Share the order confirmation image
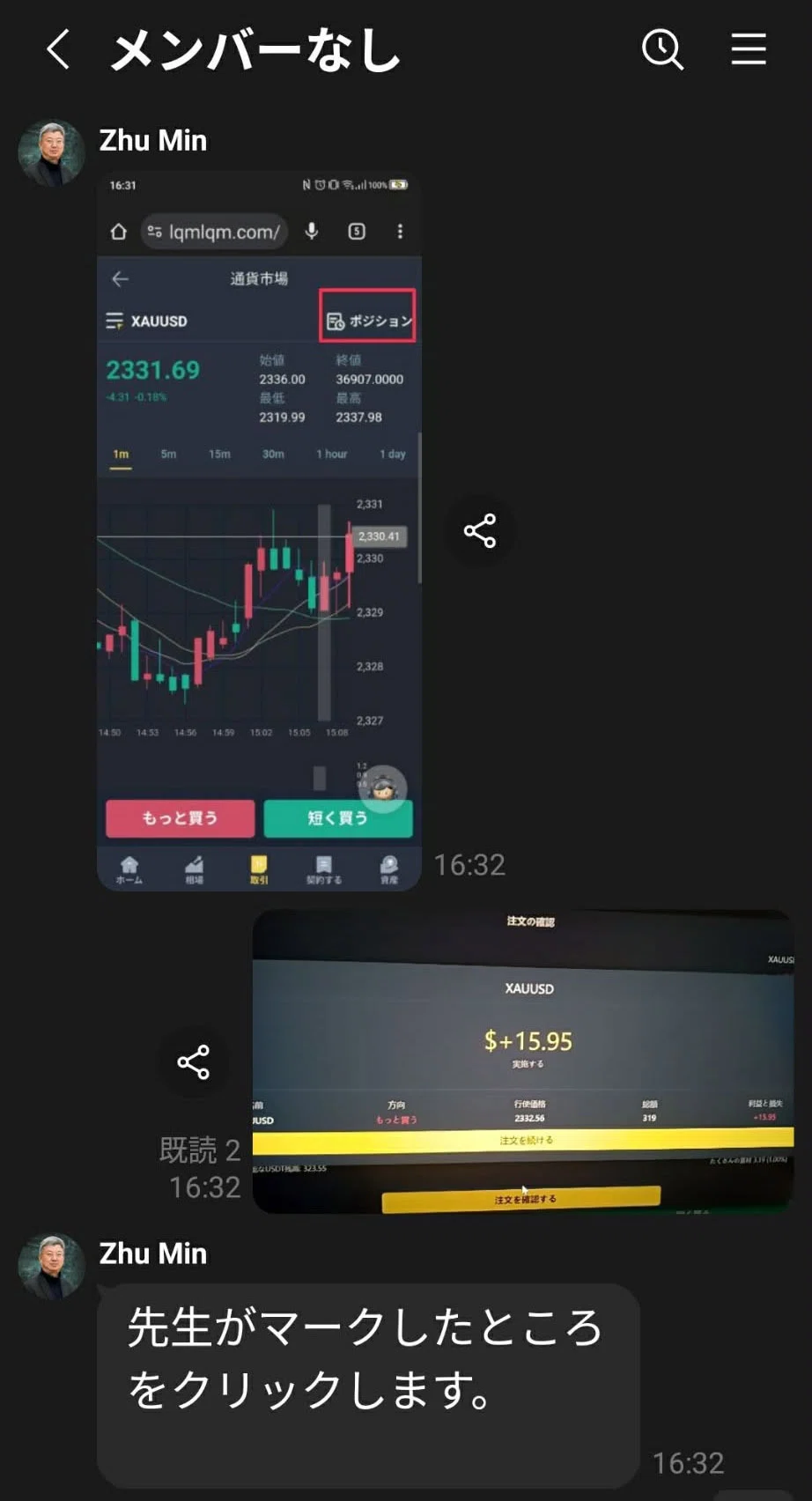Screen dimensions: 812x1501 click(x=194, y=1062)
